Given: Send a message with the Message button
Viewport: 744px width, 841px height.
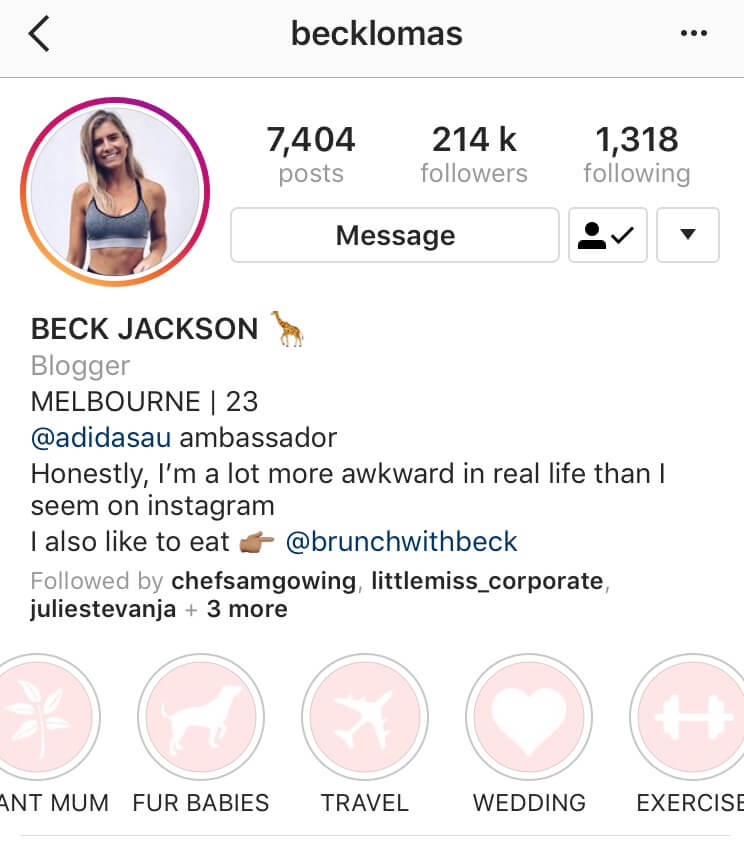Looking at the screenshot, I should pyautogui.click(x=395, y=236).
